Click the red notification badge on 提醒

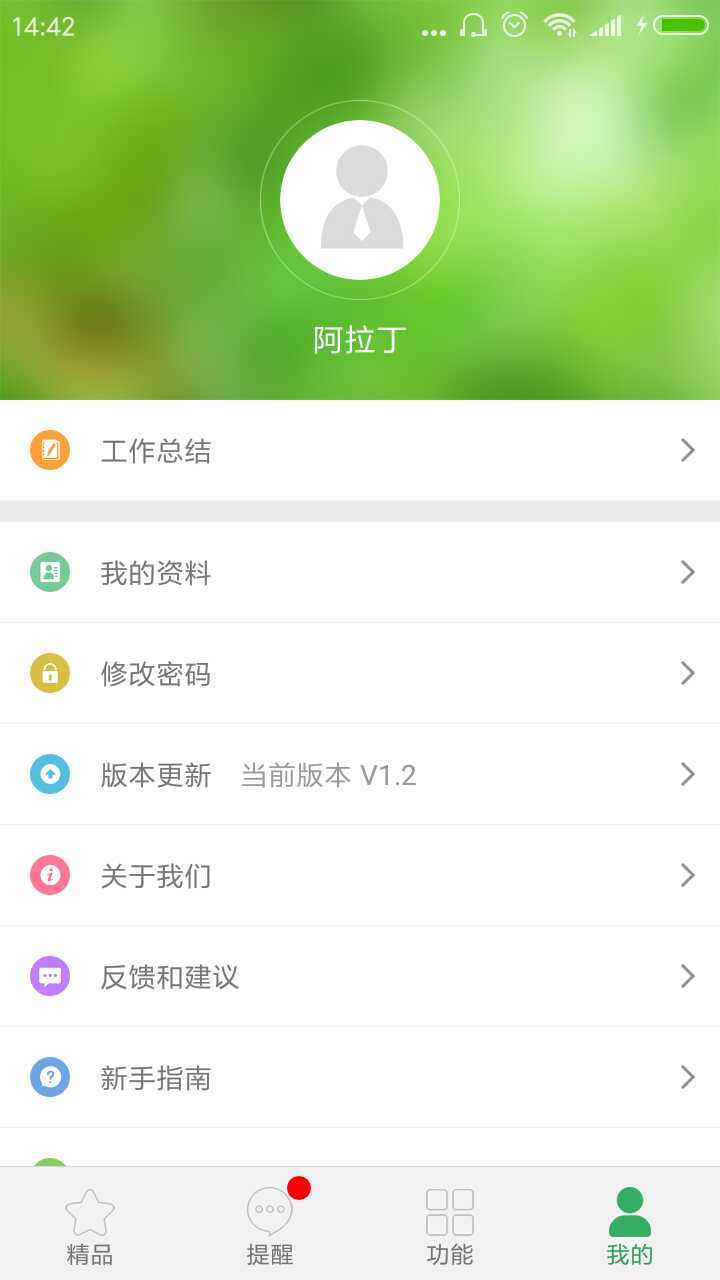click(x=302, y=1187)
